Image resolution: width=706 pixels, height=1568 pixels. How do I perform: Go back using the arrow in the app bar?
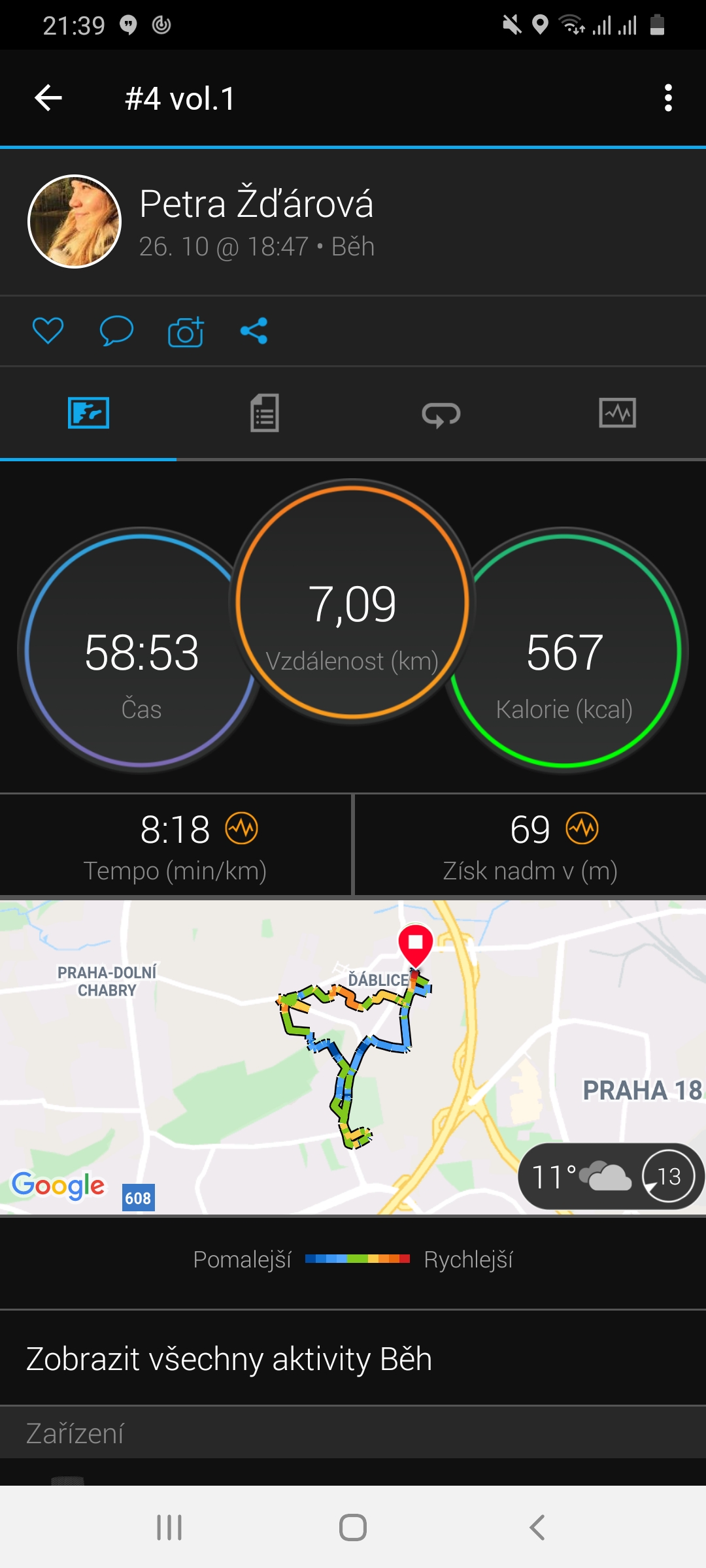(48, 99)
